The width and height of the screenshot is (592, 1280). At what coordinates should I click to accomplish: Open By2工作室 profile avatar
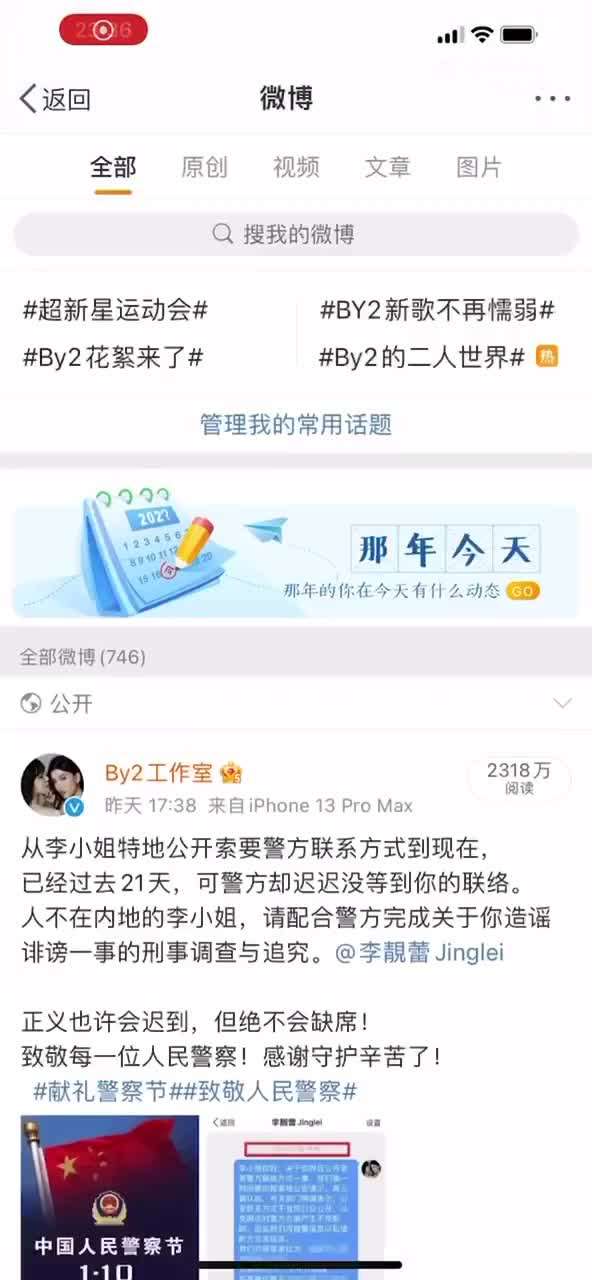click(52, 785)
